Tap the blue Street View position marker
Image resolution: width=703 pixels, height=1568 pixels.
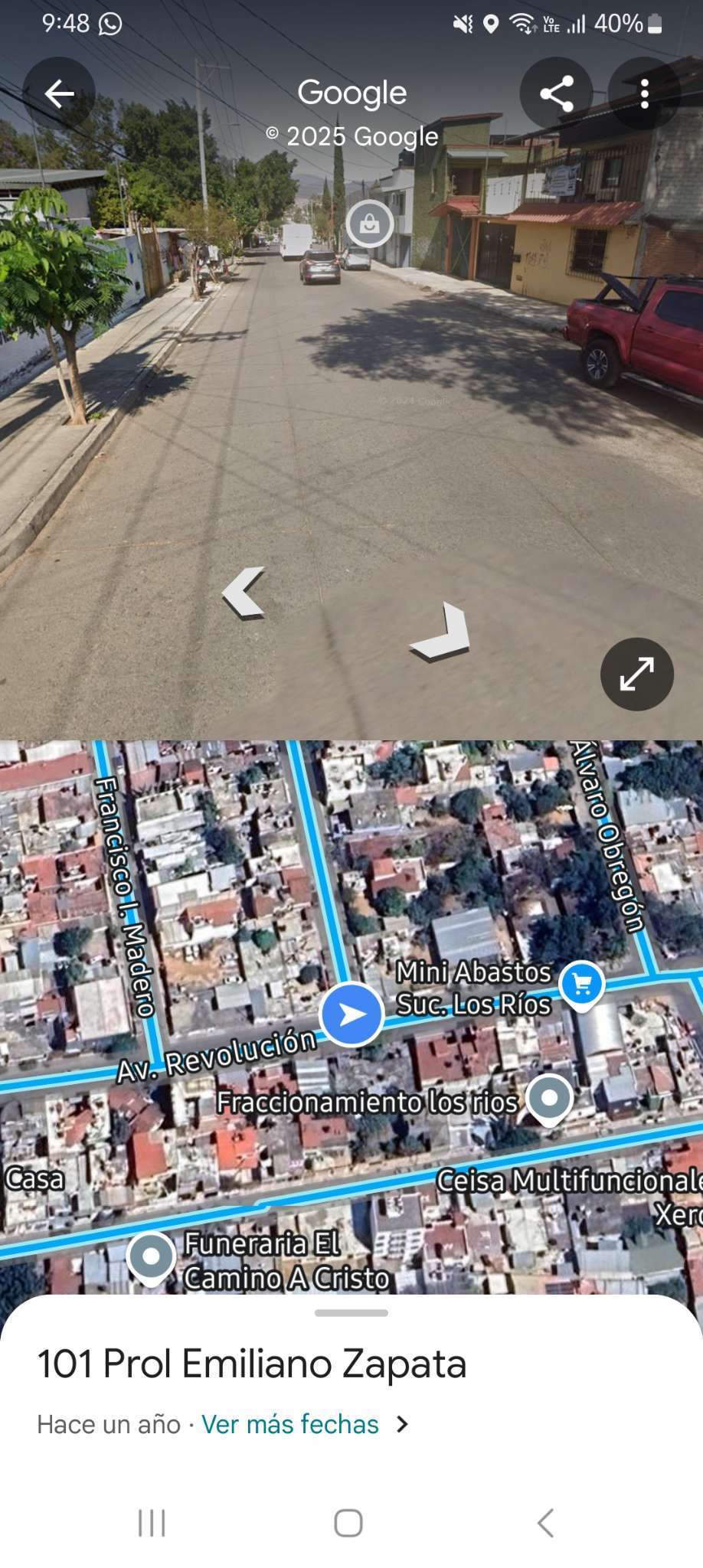[x=352, y=1014]
